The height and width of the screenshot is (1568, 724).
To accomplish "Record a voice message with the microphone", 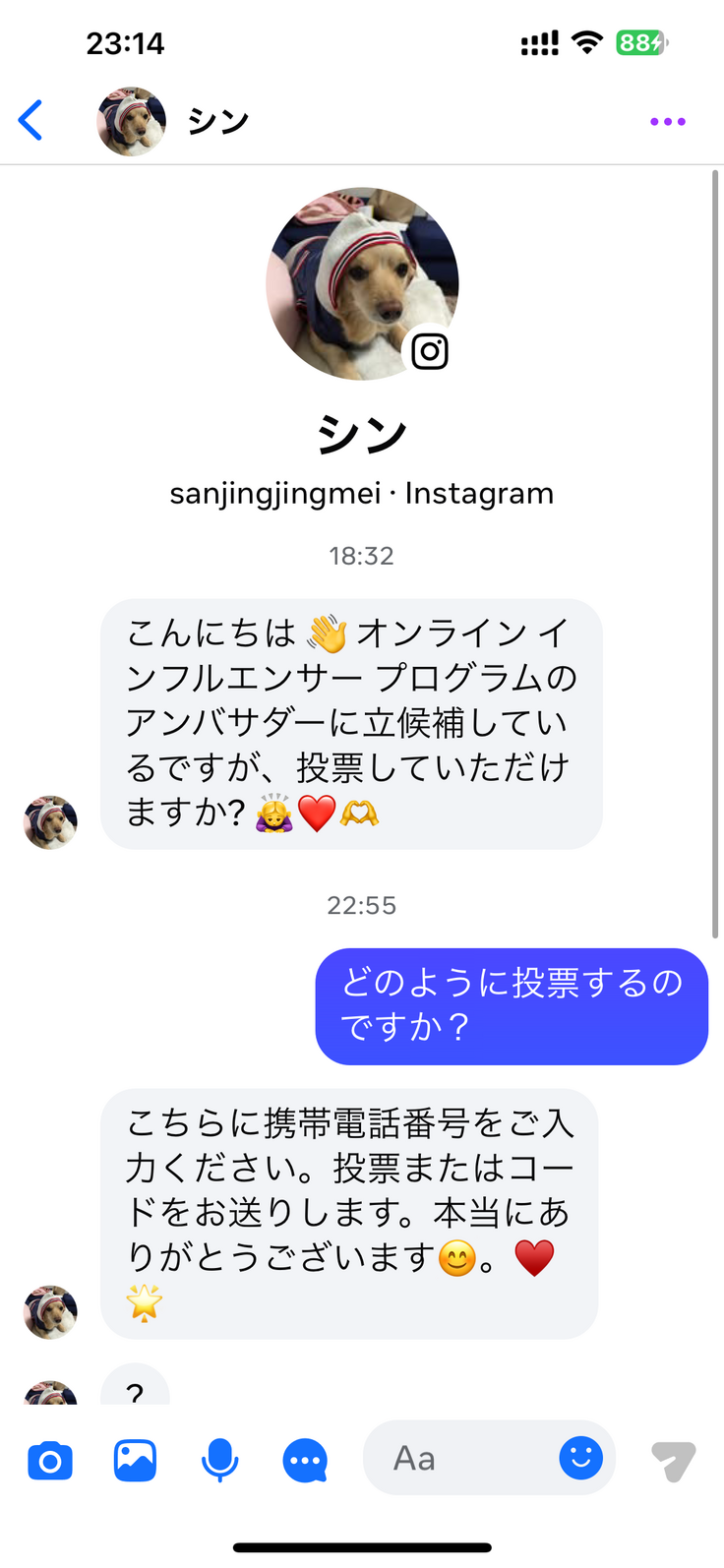I will point(219,1461).
